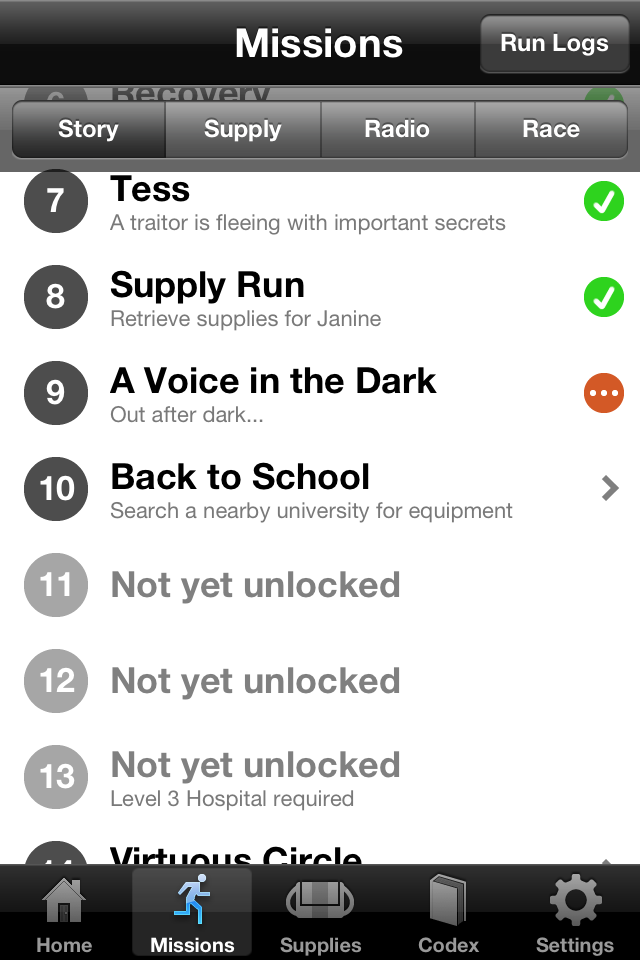Open the Settings tab

[575, 914]
